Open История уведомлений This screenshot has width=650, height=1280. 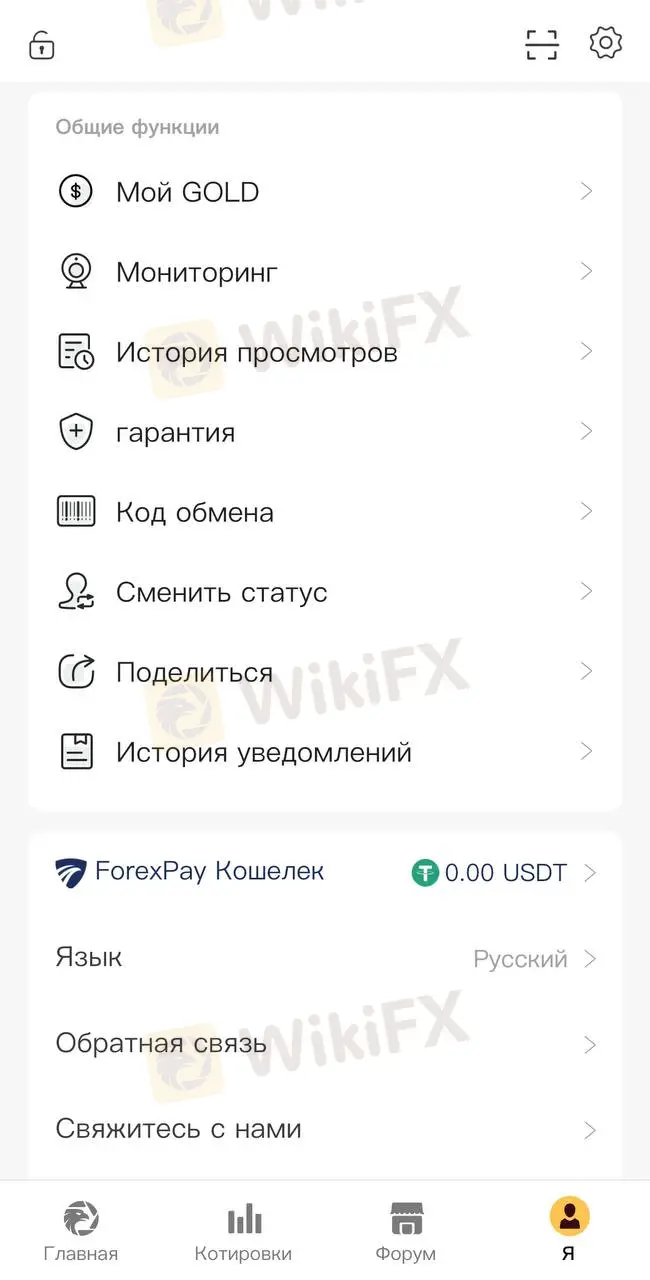click(x=324, y=752)
